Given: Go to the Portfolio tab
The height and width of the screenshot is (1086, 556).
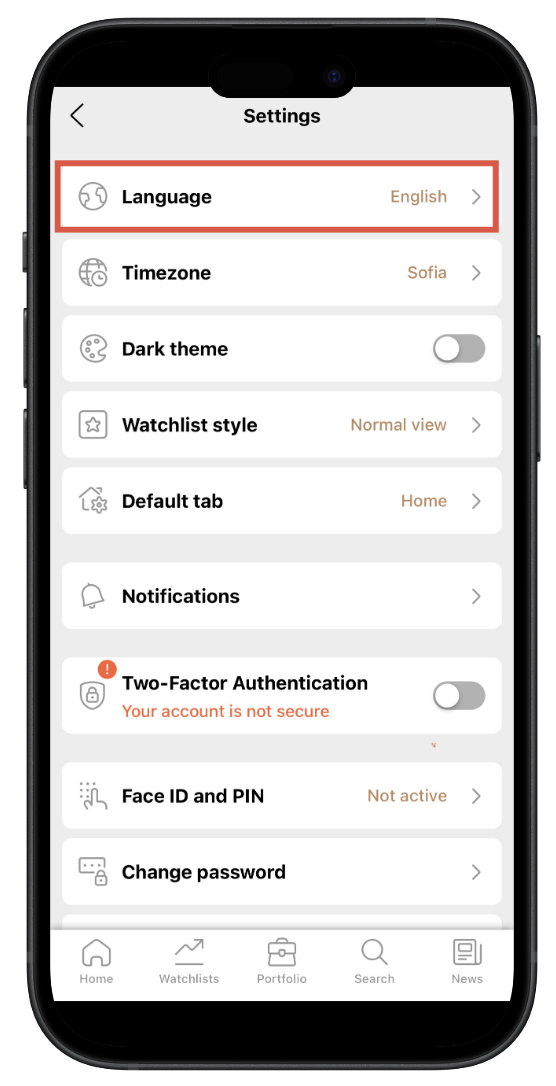Looking at the screenshot, I should click(282, 961).
